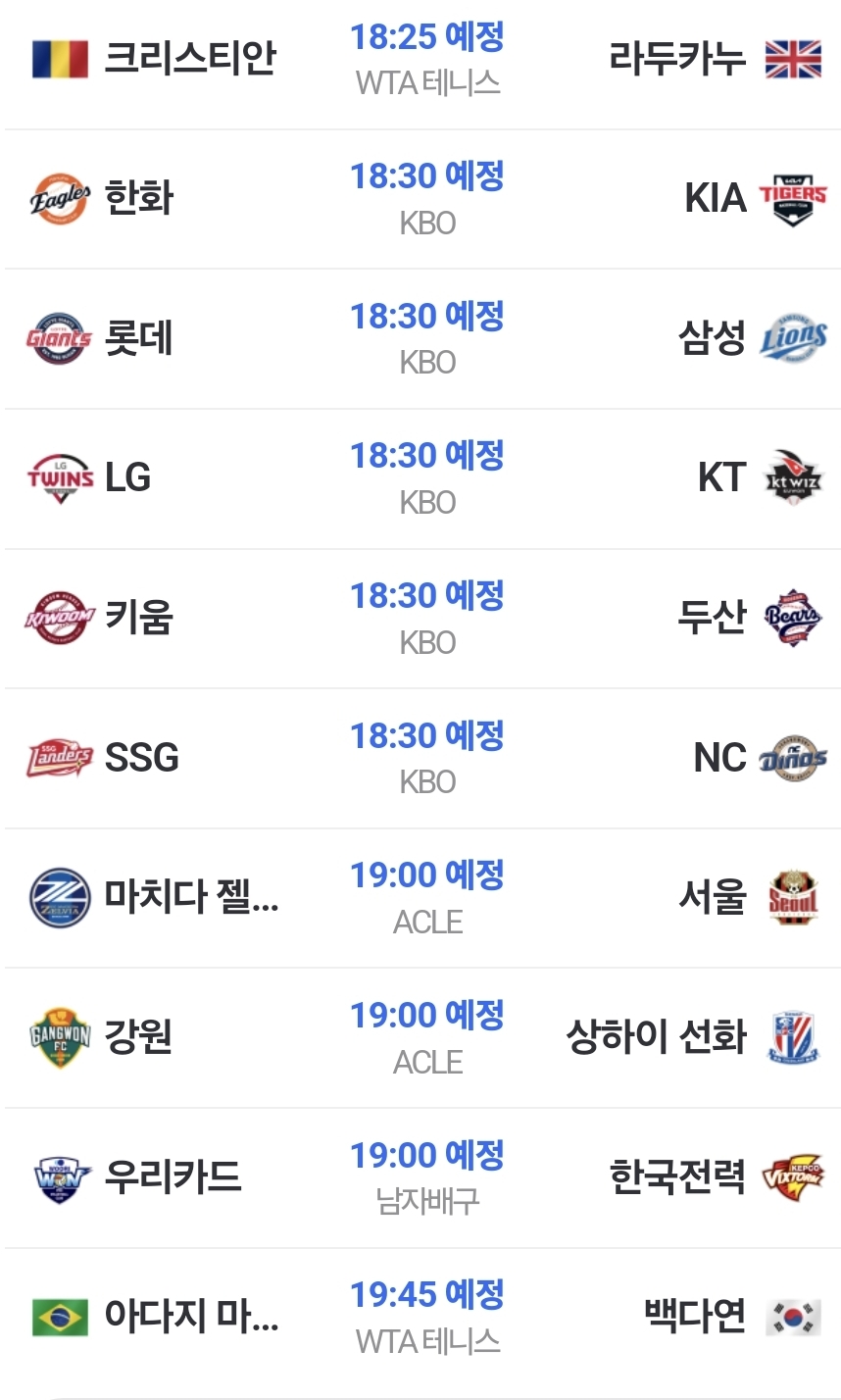View the 강원 vs 상하이 선화 match
The image size is (841, 1400).
click(420, 1038)
